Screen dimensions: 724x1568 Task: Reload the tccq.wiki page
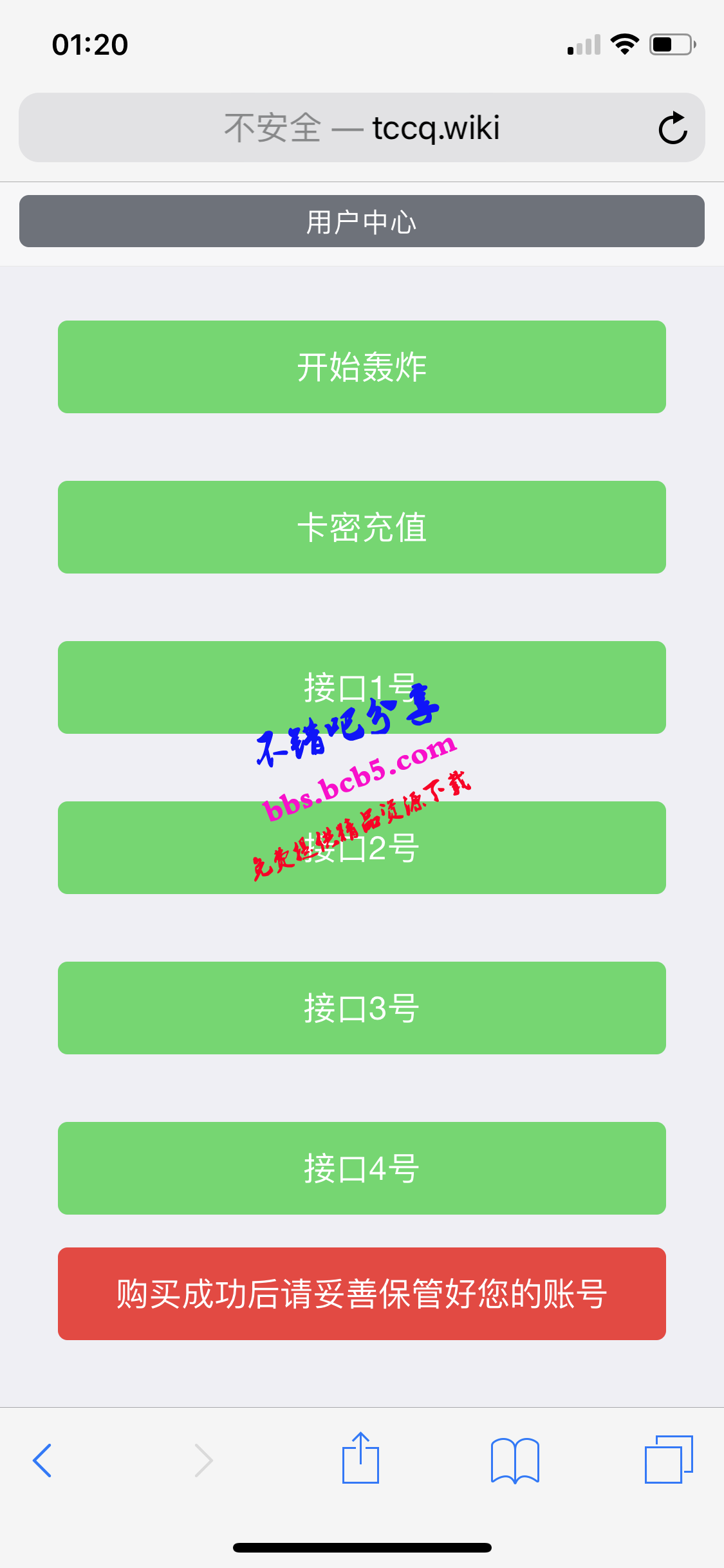coord(673,128)
